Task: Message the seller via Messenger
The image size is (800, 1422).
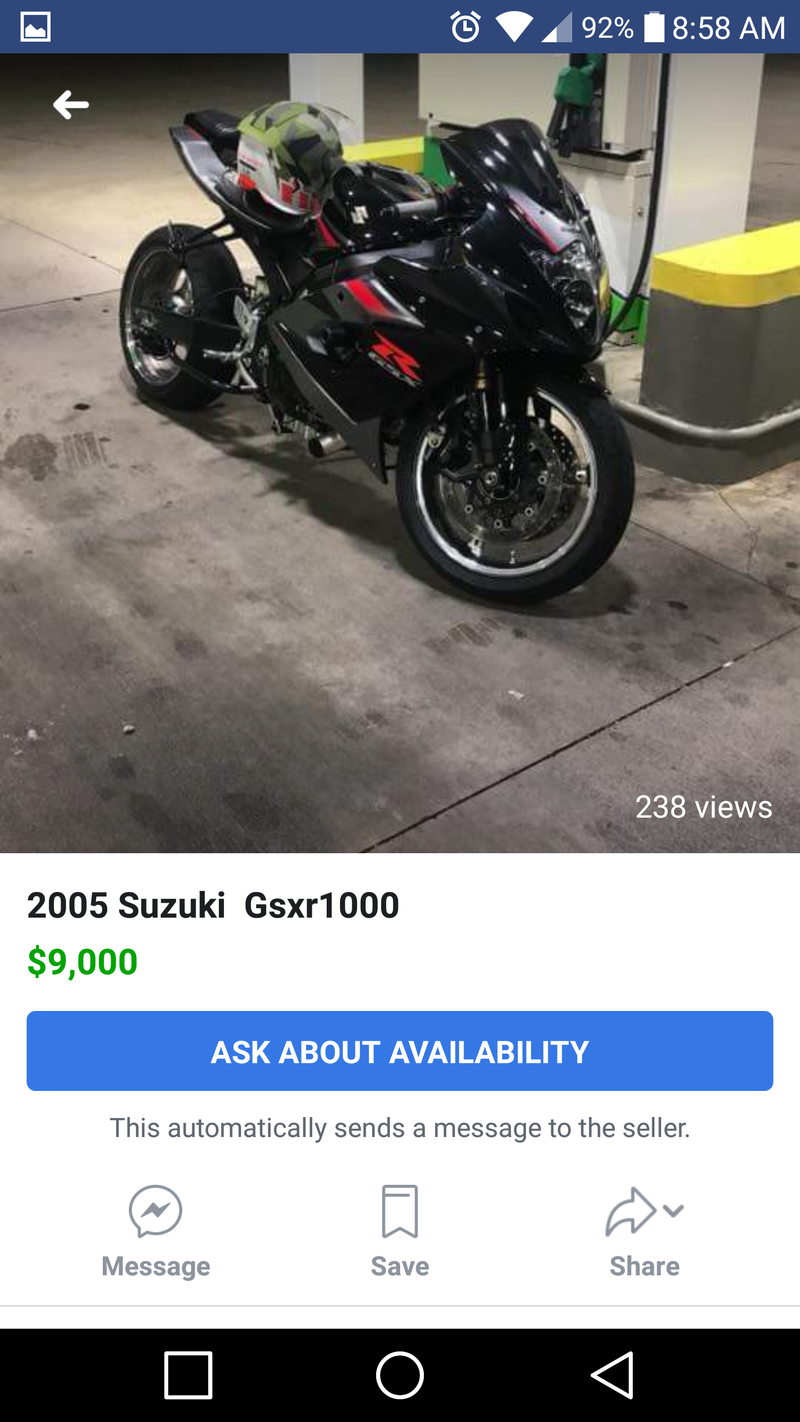Action: (x=156, y=1231)
